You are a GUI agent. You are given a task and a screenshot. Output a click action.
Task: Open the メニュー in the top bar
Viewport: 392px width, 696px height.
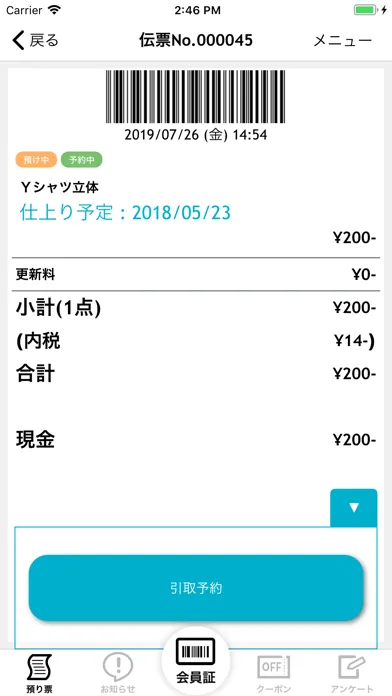coord(342,40)
